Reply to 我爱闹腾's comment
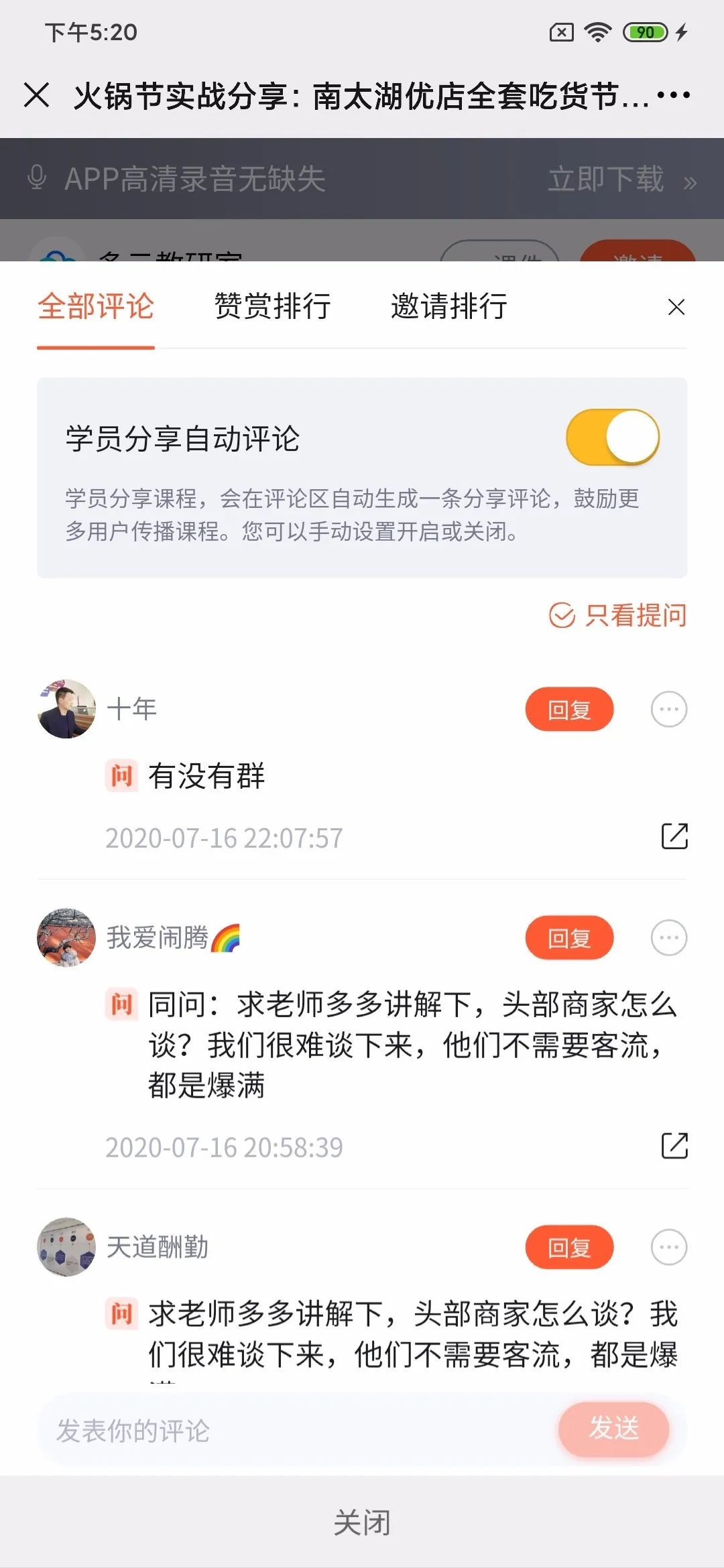 569,937
